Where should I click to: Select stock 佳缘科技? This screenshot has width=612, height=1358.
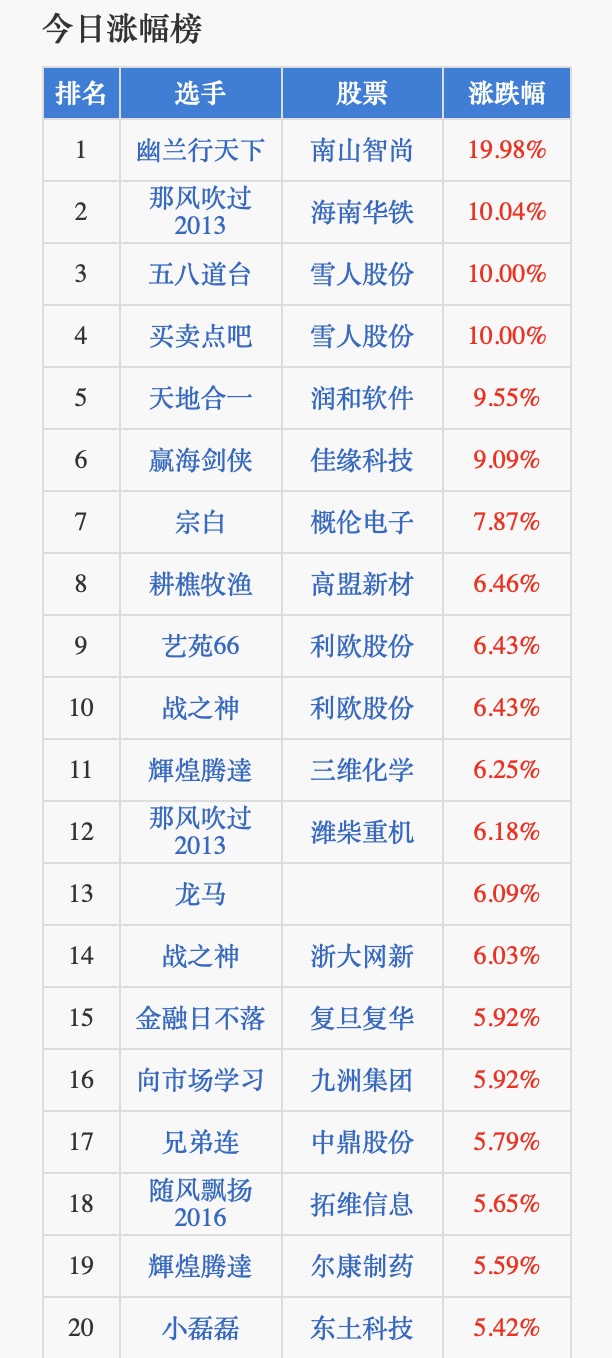coord(362,460)
